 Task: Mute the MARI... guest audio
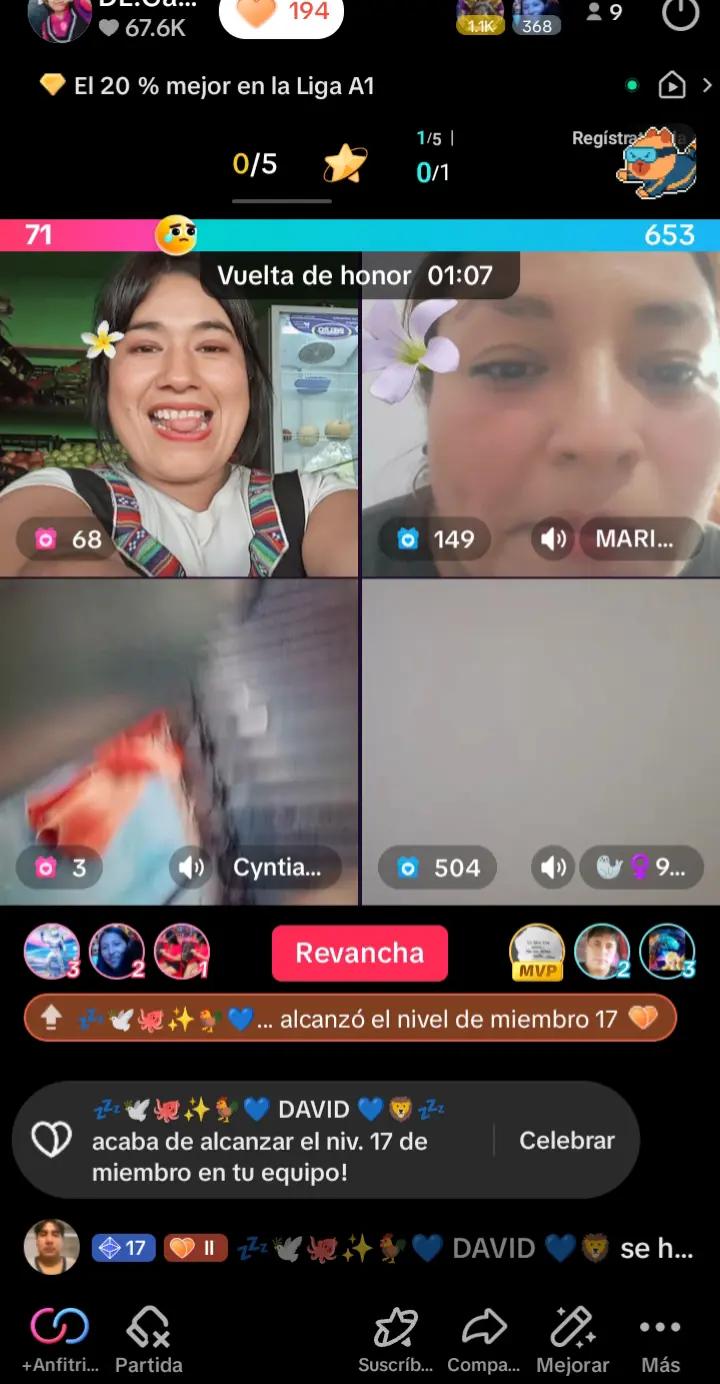[553, 540]
